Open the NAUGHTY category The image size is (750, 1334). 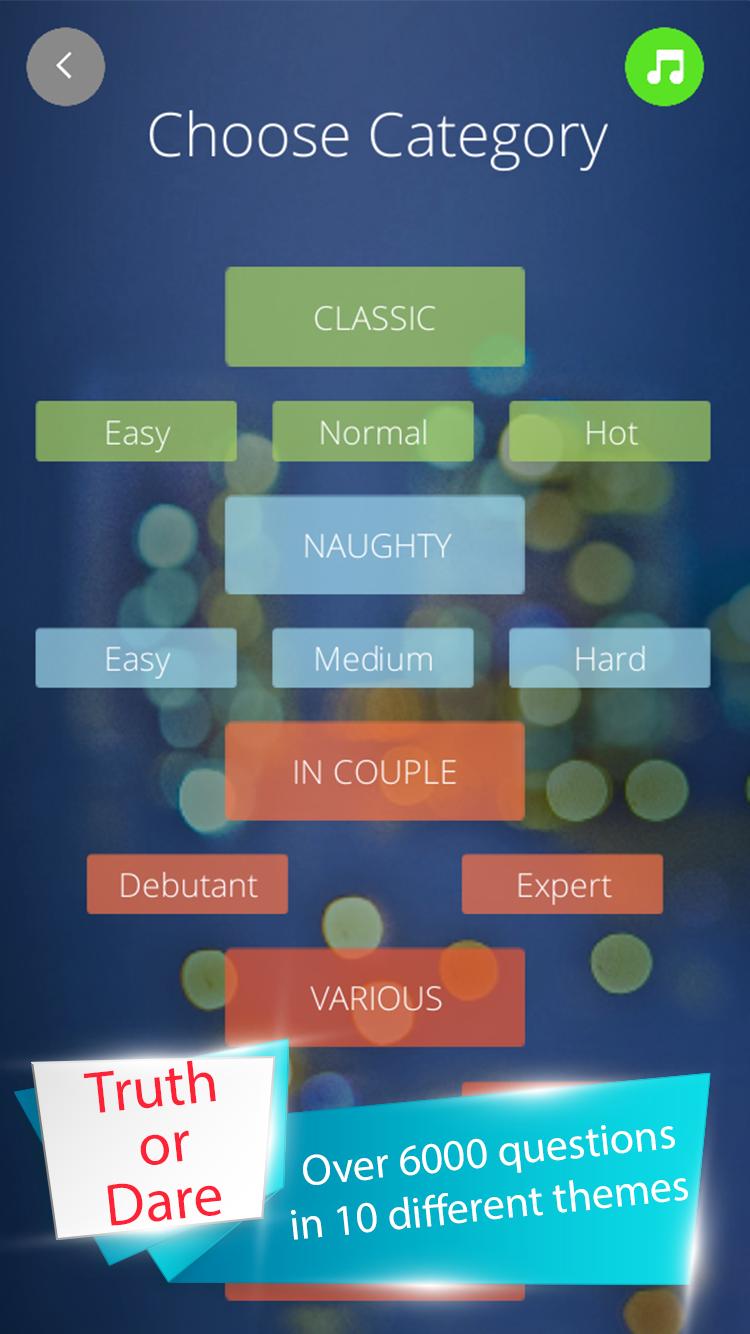(x=374, y=545)
